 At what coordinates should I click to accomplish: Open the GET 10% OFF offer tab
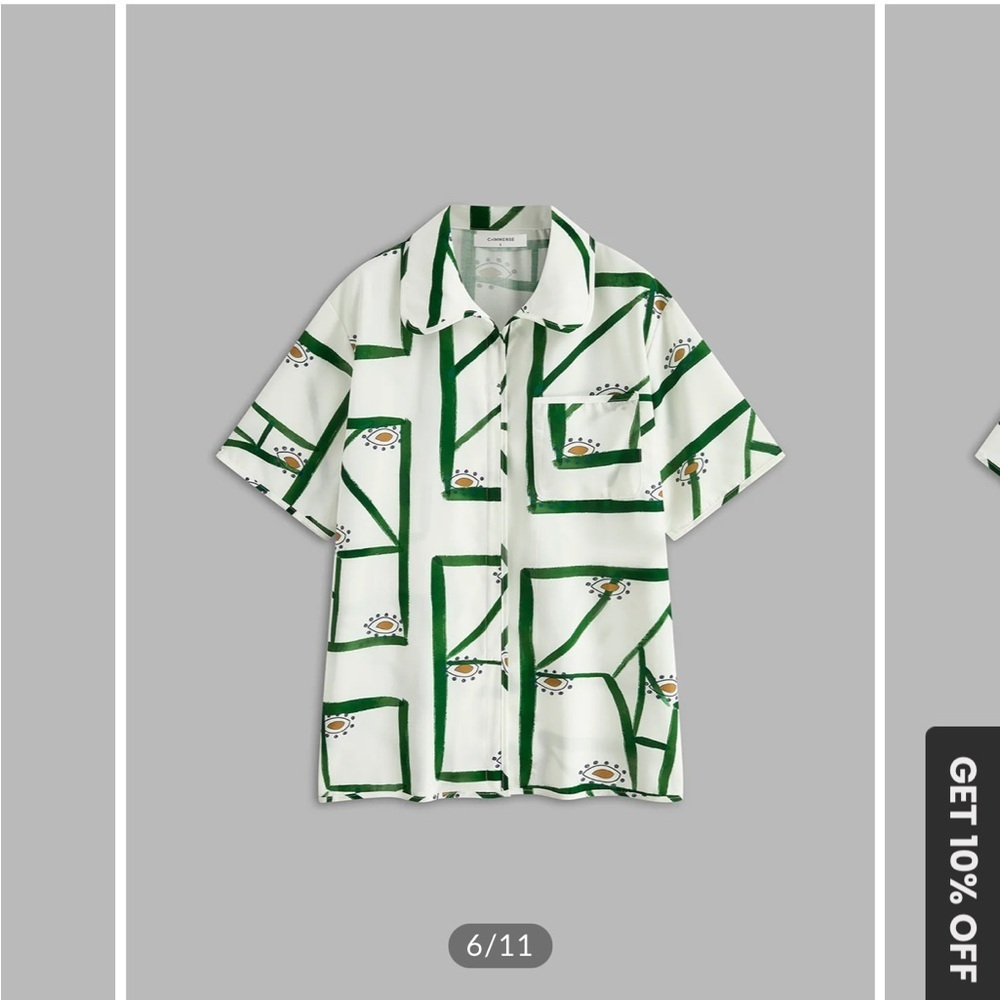962,866
